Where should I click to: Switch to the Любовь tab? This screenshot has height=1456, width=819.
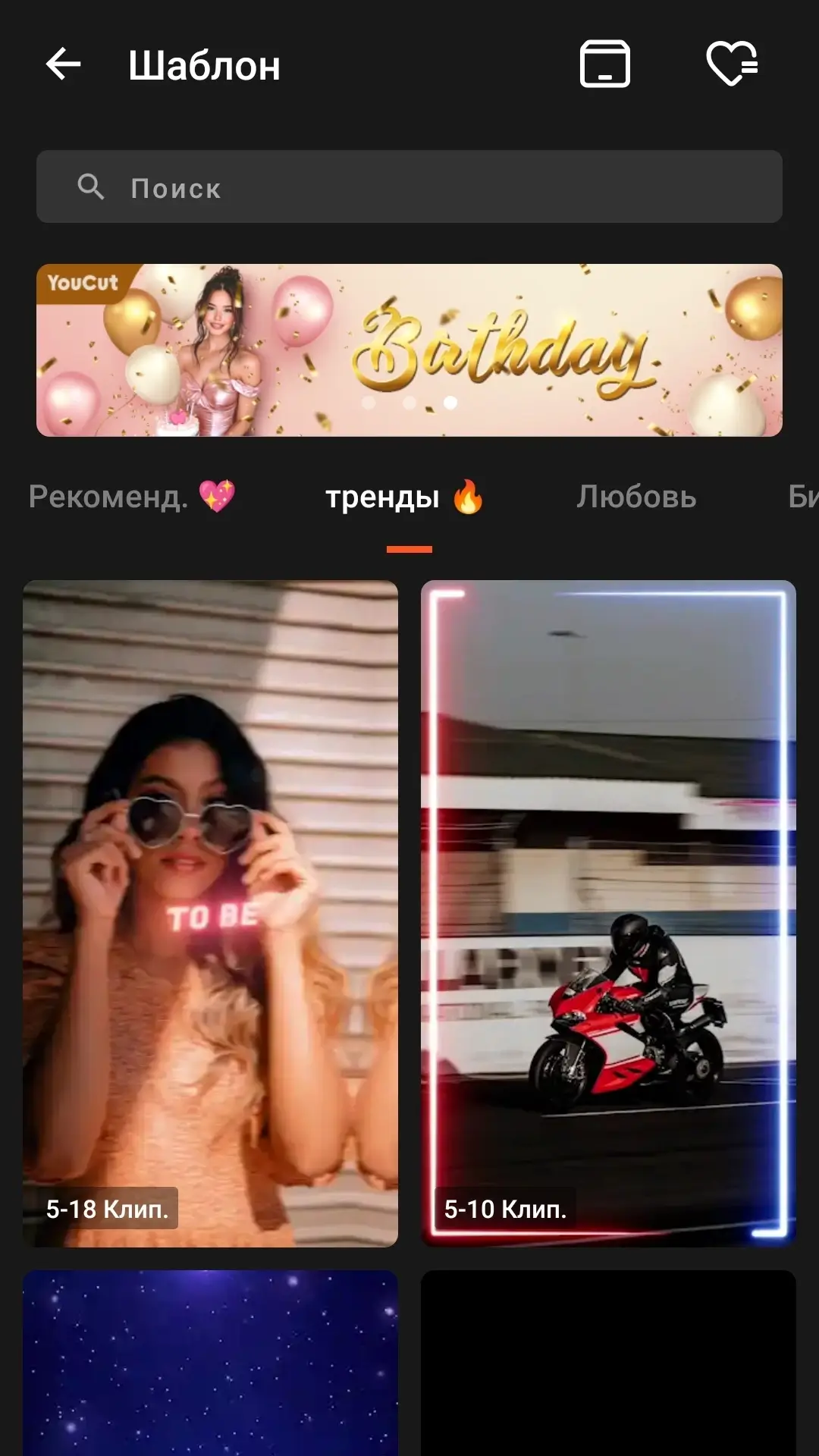point(636,497)
